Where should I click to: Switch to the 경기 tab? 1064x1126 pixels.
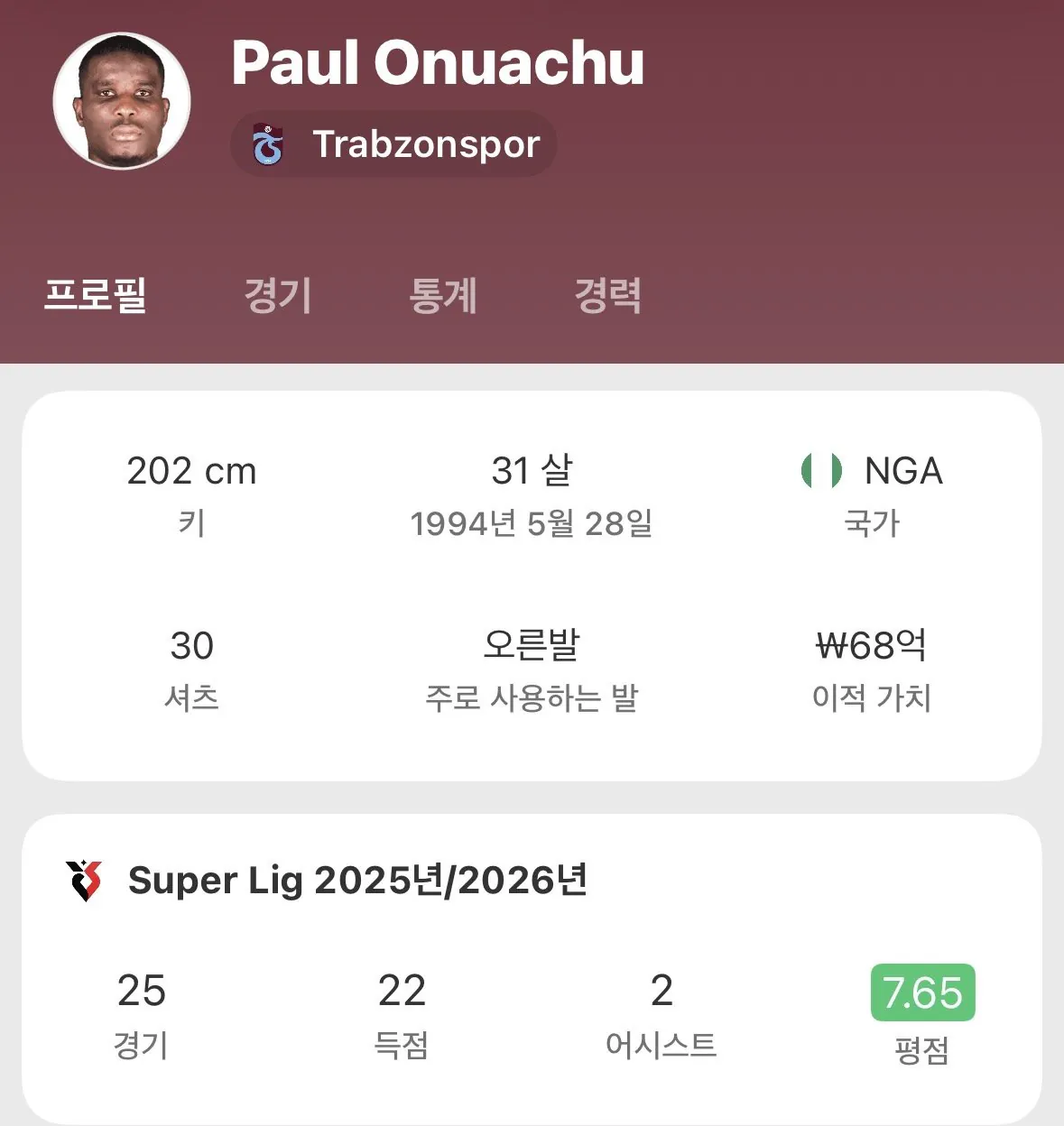pos(278,295)
